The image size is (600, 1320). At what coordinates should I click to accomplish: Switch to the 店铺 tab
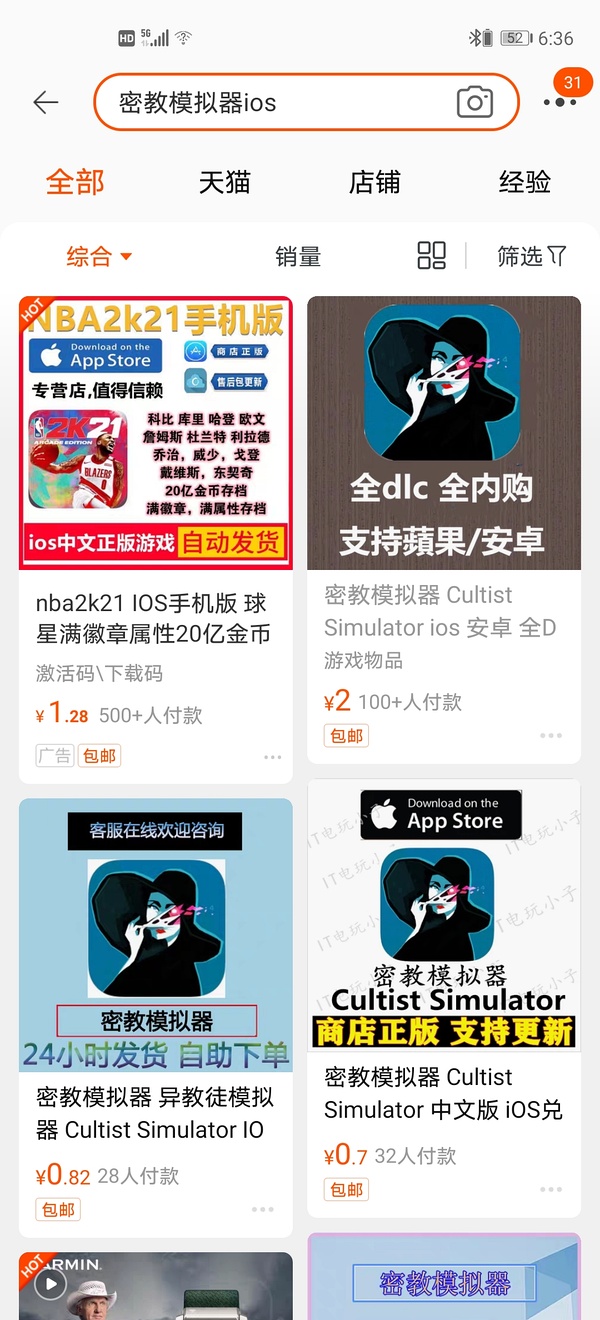[x=374, y=182]
